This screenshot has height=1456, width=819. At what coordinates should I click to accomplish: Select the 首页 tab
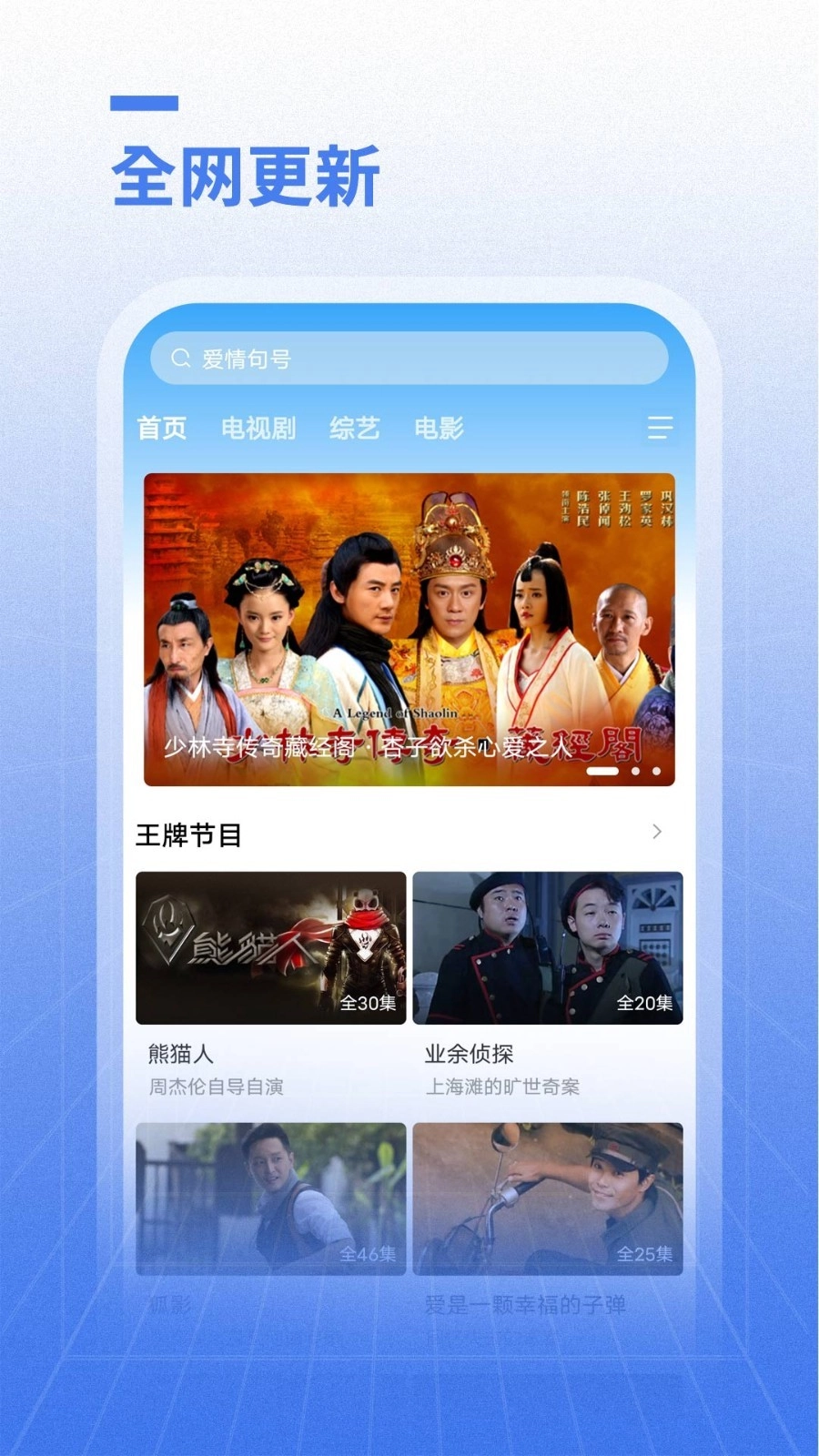click(x=162, y=428)
